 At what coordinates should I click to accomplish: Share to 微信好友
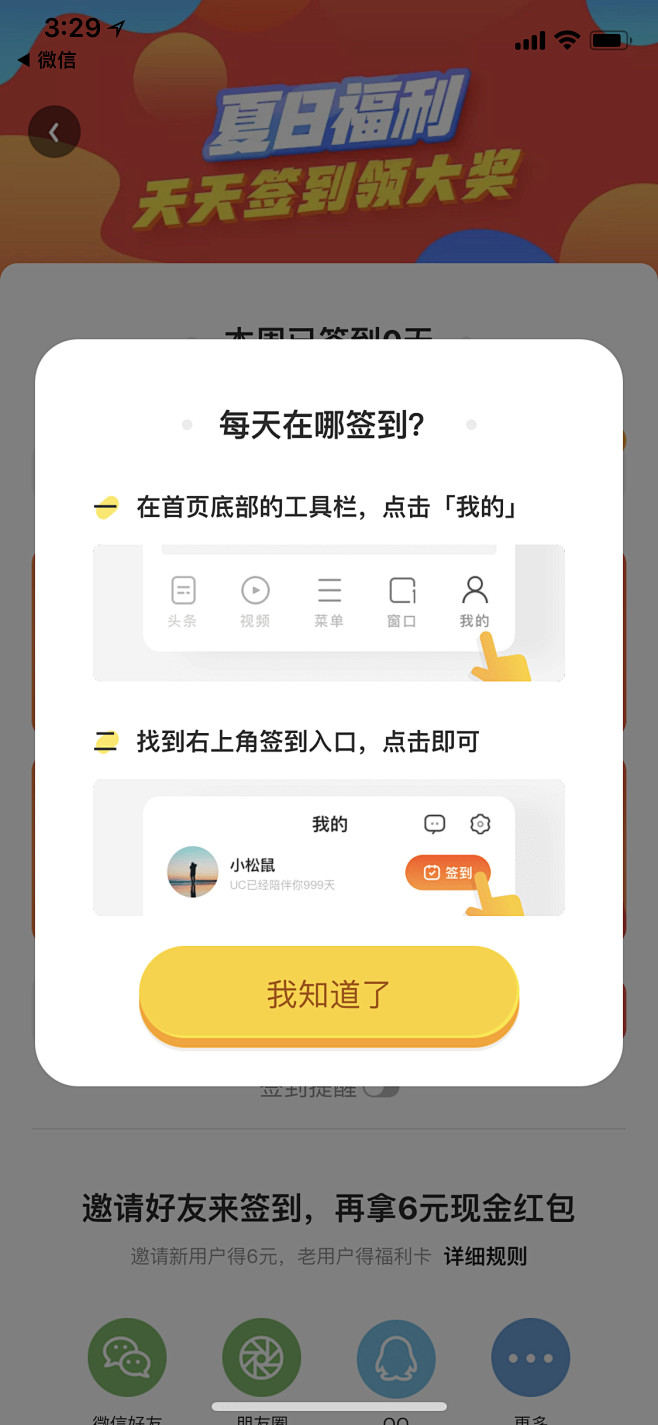click(127, 1357)
